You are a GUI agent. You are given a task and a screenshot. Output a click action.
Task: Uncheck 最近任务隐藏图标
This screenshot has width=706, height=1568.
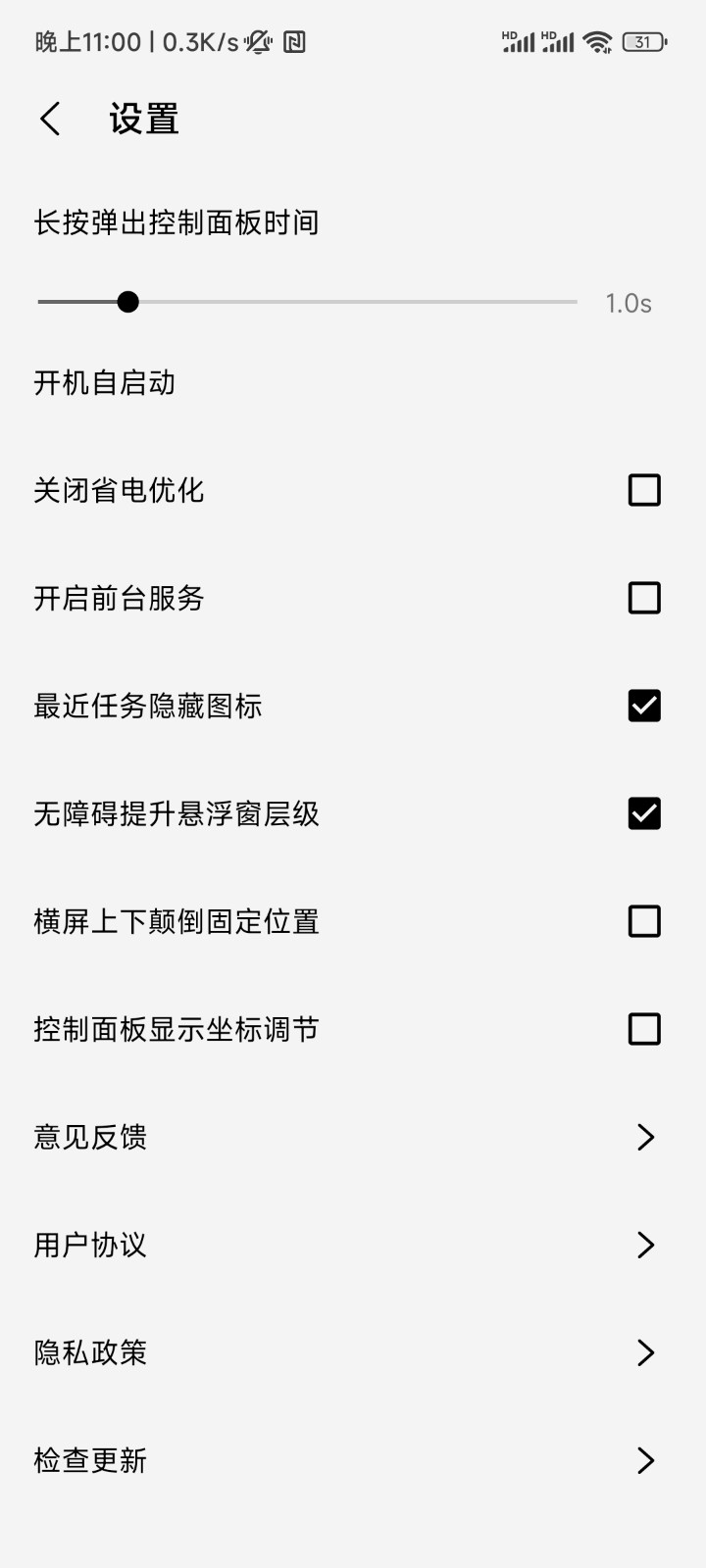643,705
